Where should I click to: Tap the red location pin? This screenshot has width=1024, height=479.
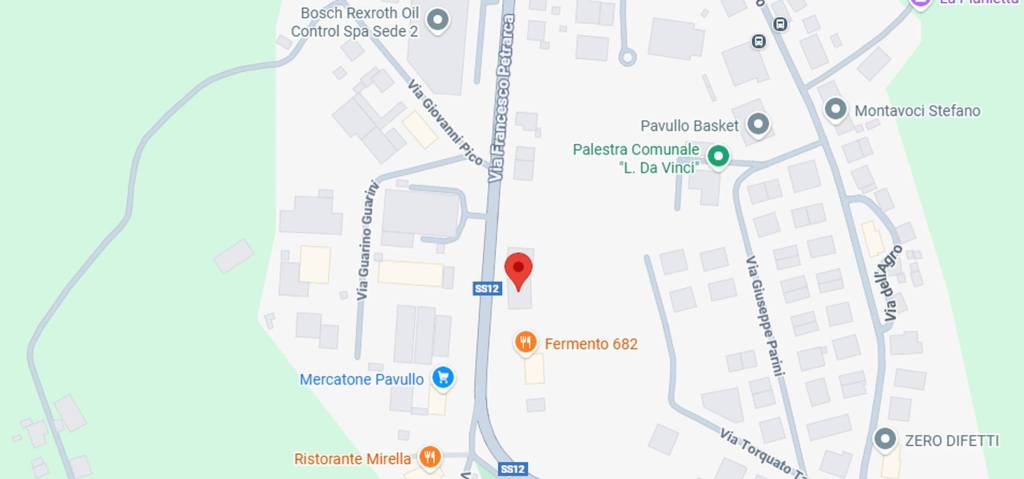[518, 270]
